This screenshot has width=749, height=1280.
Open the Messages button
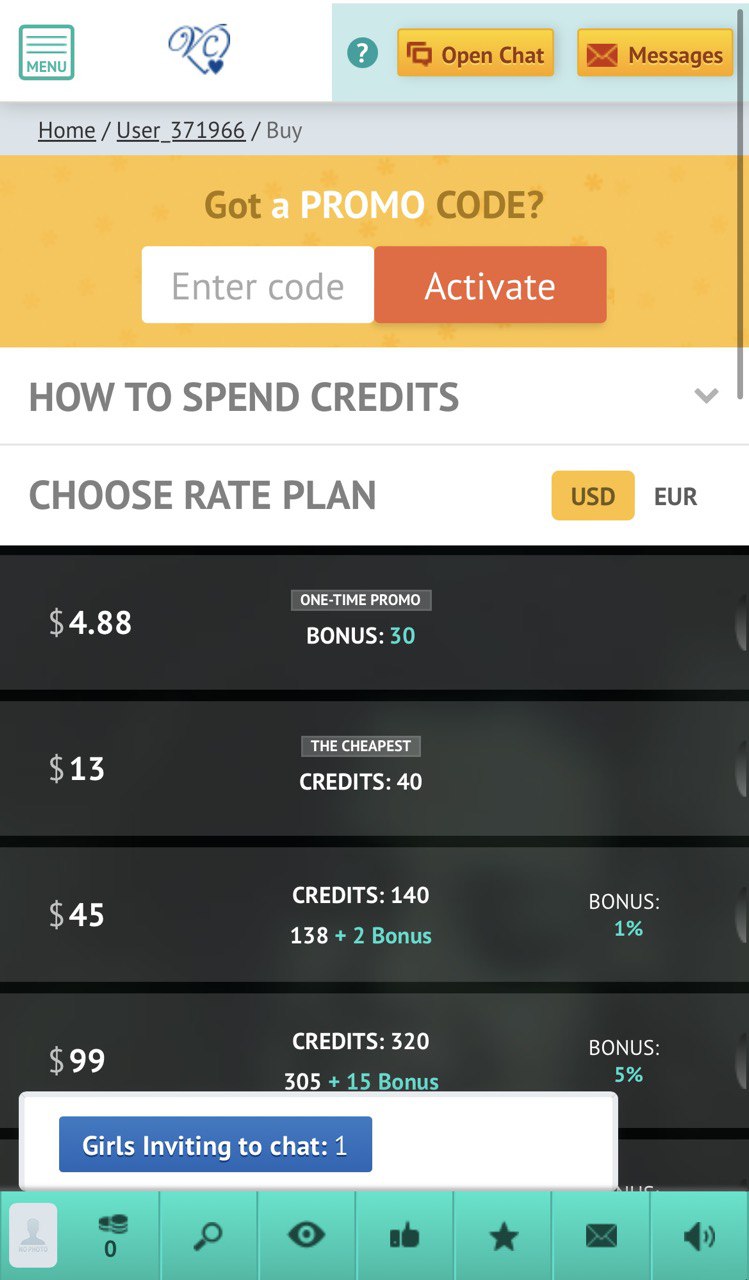655,53
